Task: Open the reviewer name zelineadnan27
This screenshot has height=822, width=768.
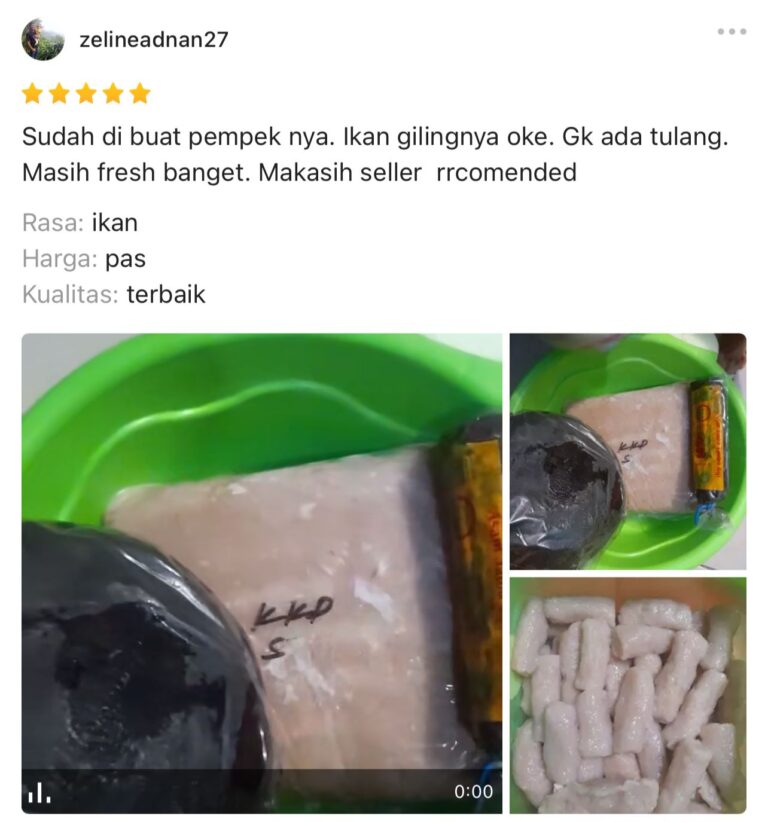Action: pos(153,40)
